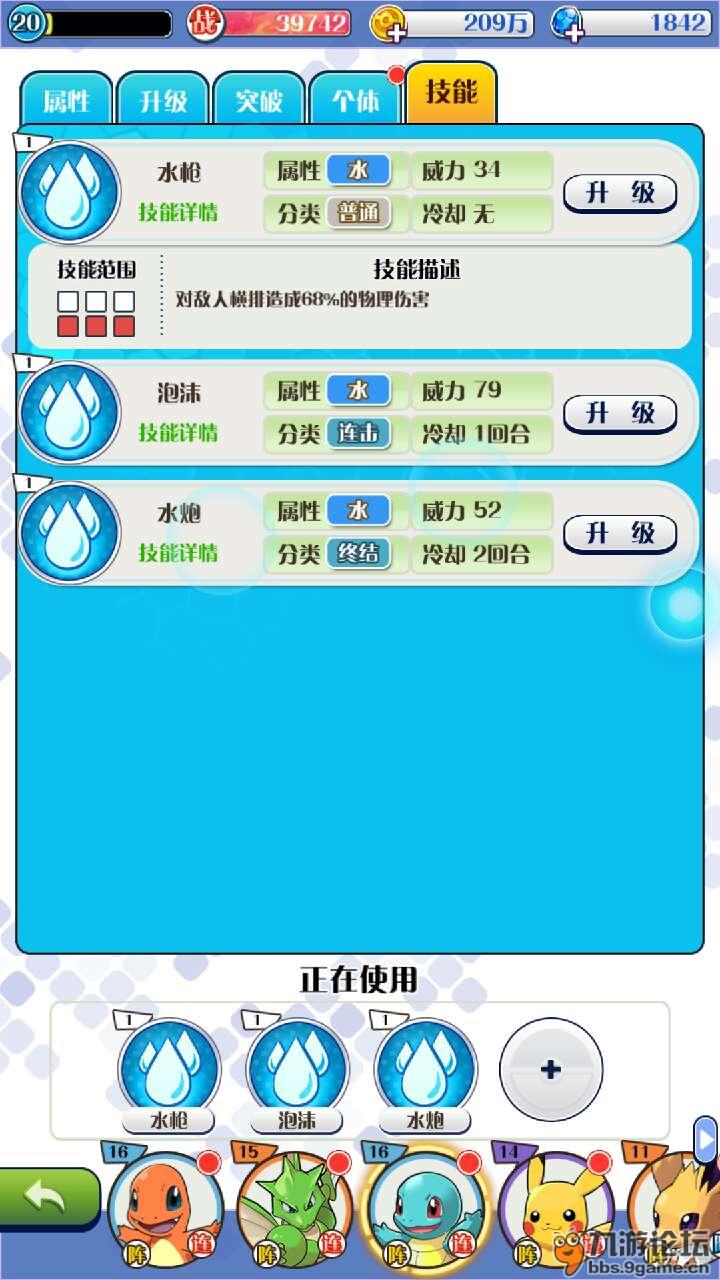Show more Pokémon with the right arrow
This screenshot has height=1280, width=720.
[705, 1140]
